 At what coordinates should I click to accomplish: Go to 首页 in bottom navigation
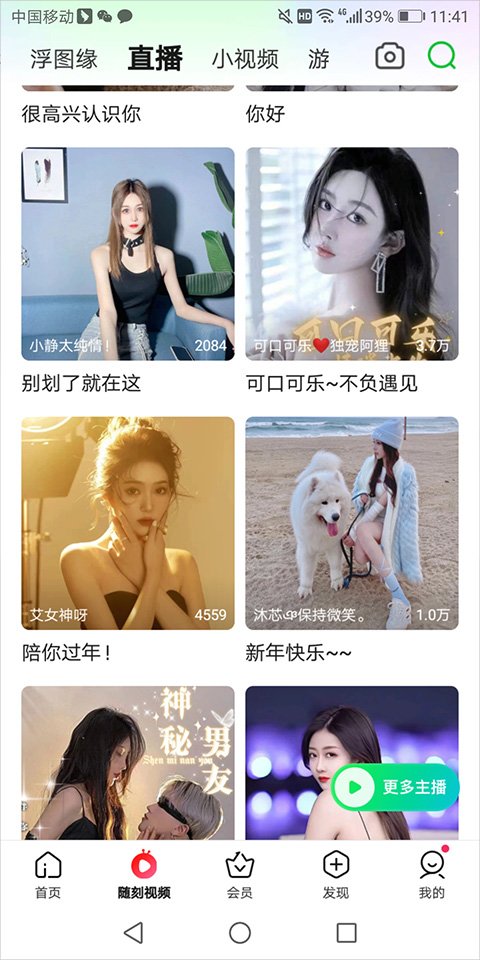[x=48, y=874]
